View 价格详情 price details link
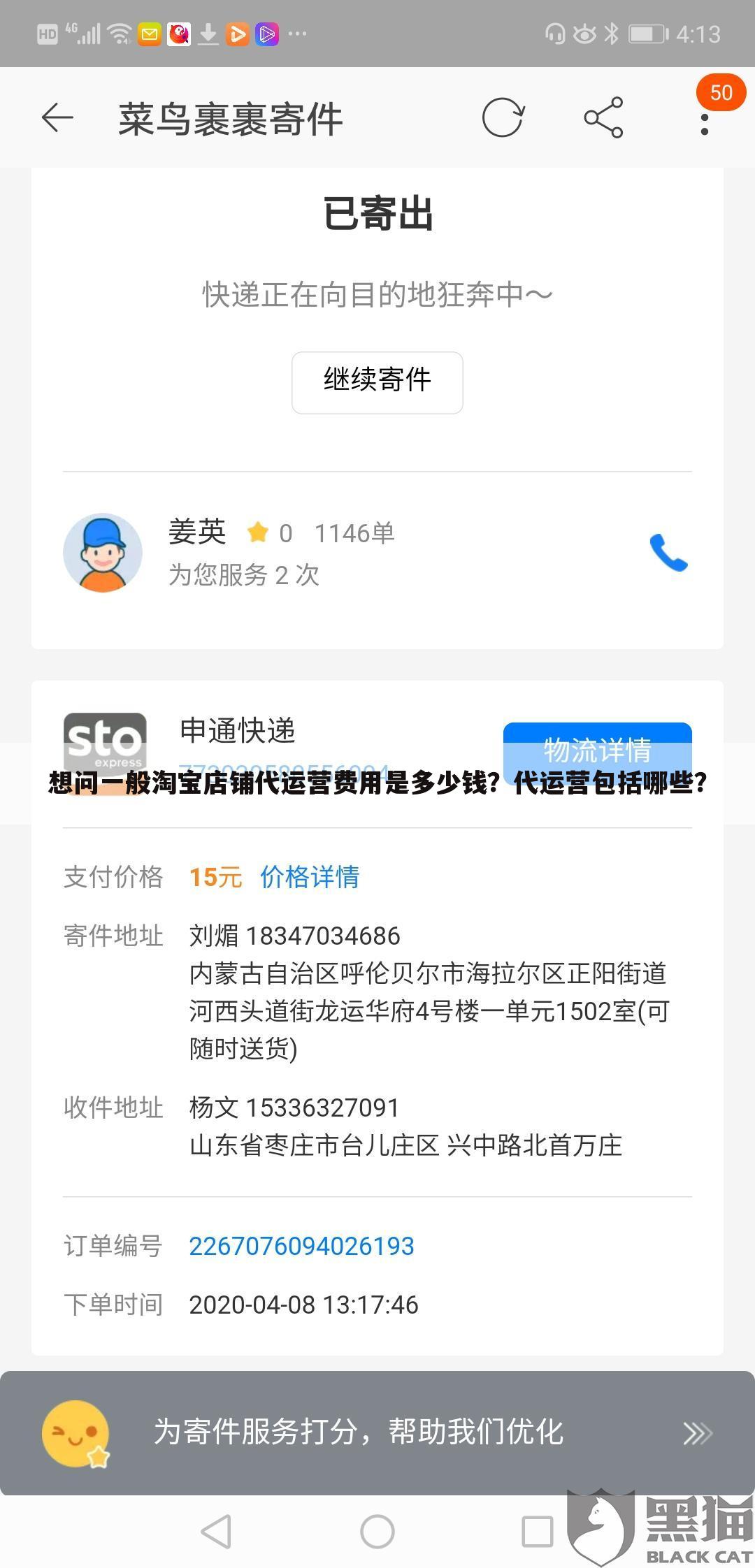The image size is (755, 1568). [308, 878]
